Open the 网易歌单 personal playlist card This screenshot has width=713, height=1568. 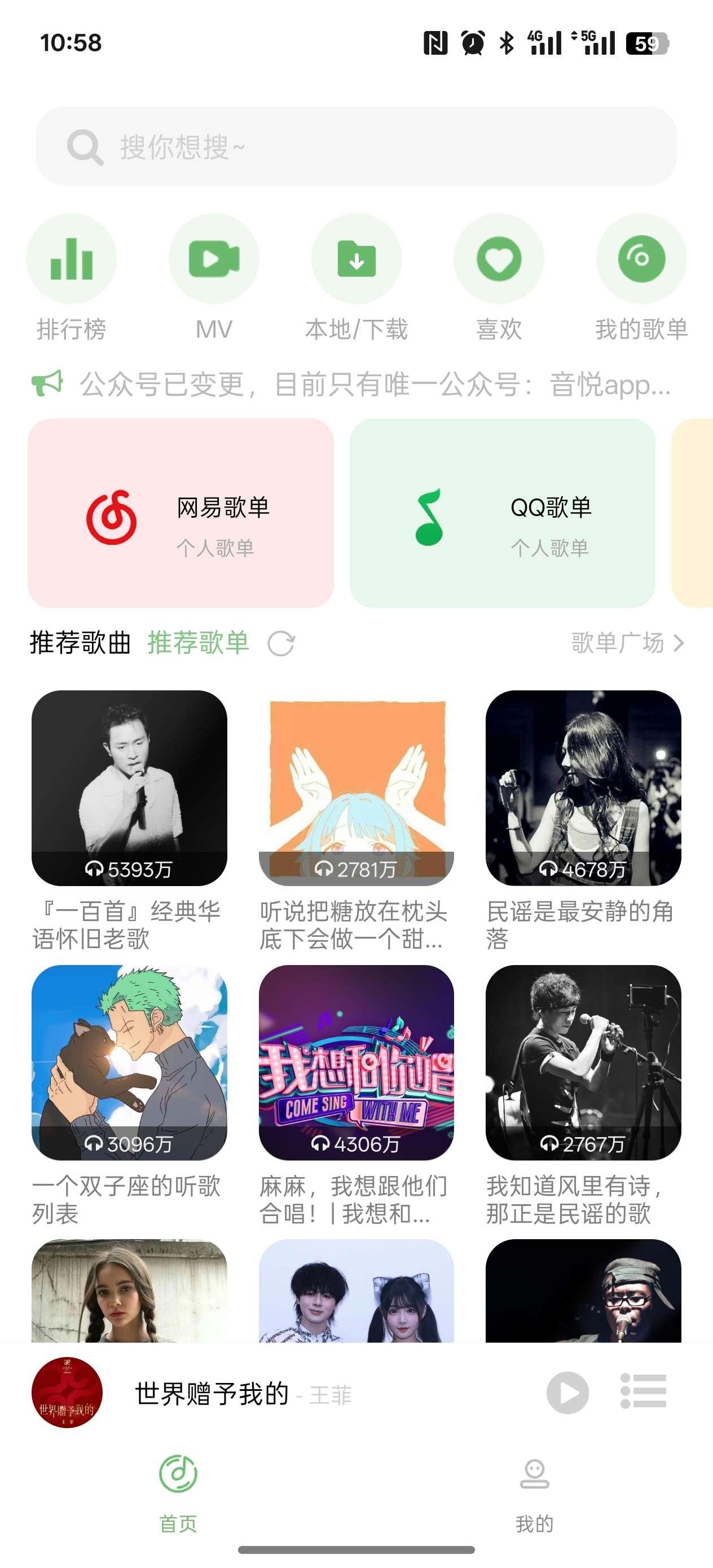click(181, 513)
